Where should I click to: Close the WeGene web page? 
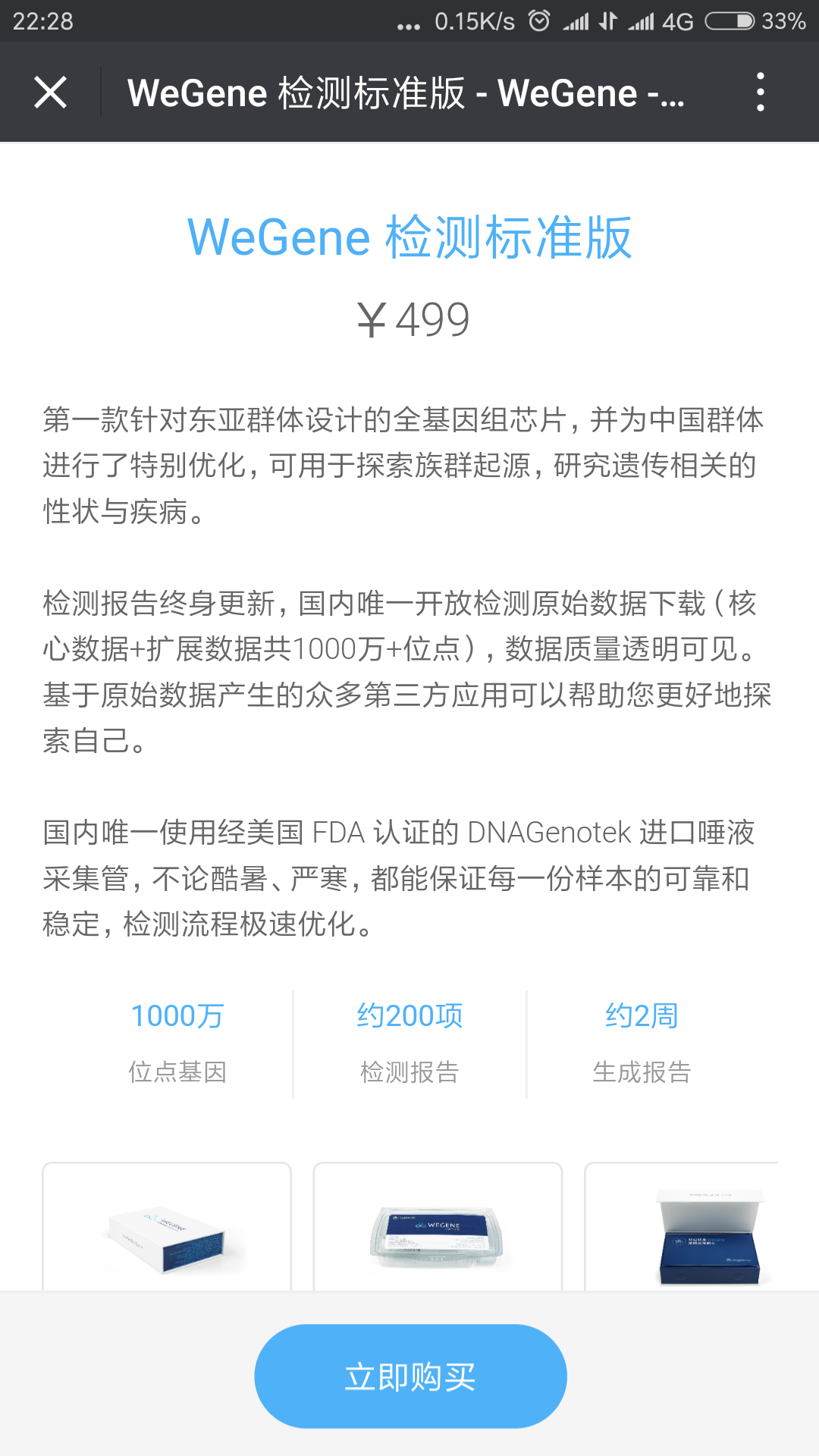click(50, 93)
